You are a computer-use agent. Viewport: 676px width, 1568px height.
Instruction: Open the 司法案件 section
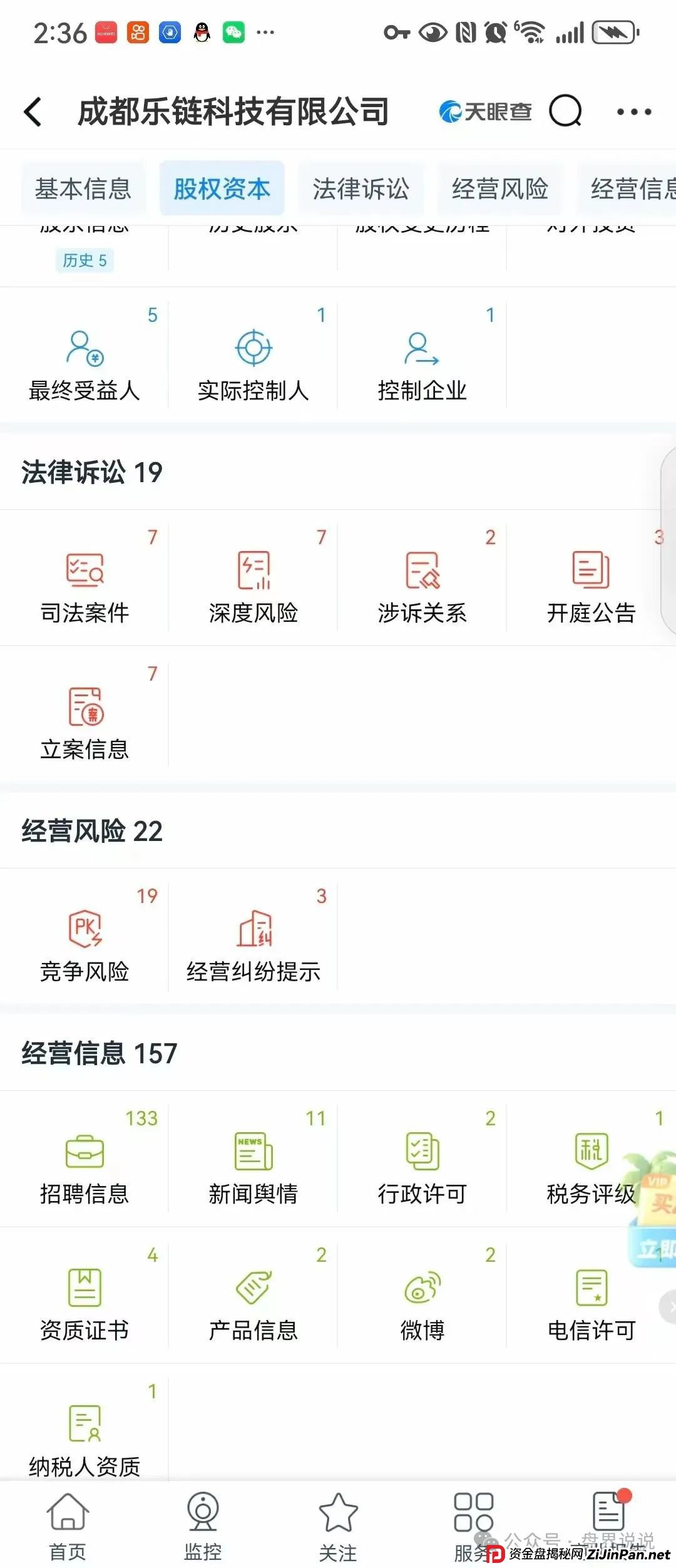[84, 579]
